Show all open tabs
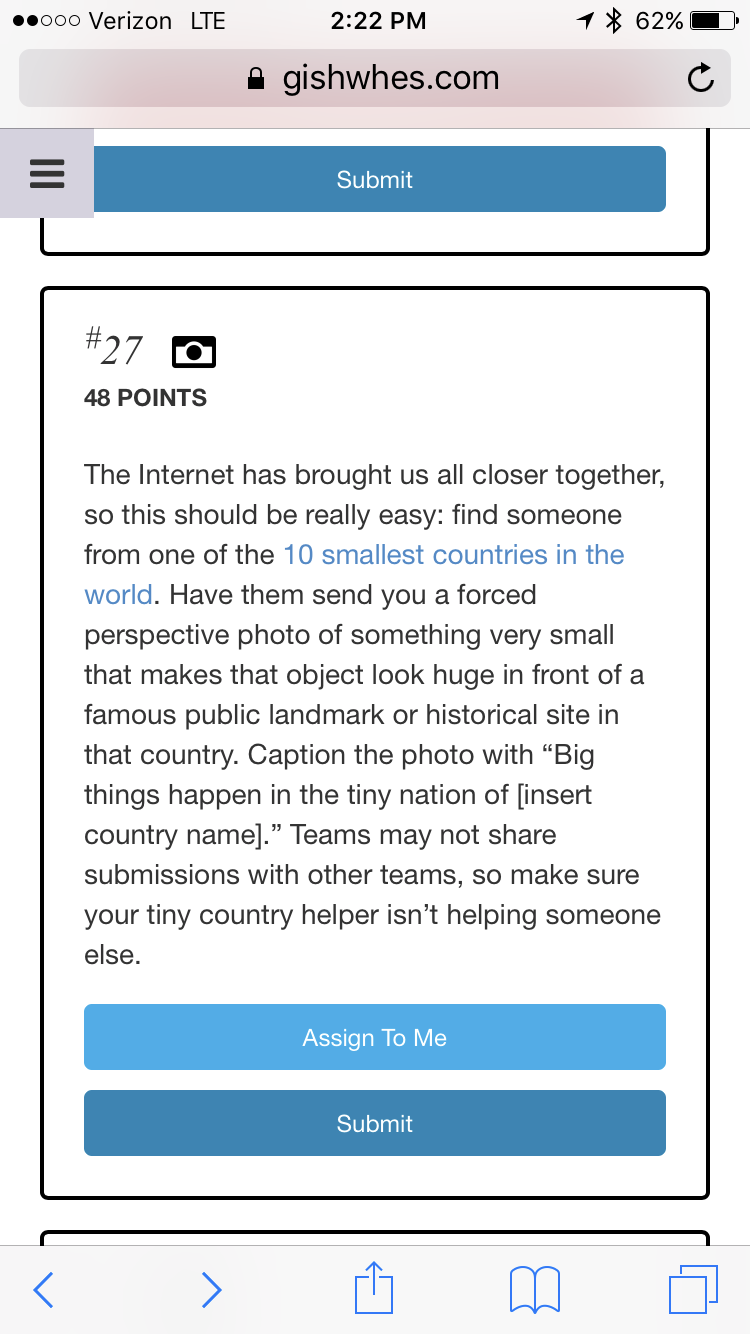This screenshot has width=750, height=1334. pyautogui.click(x=693, y=1288)
